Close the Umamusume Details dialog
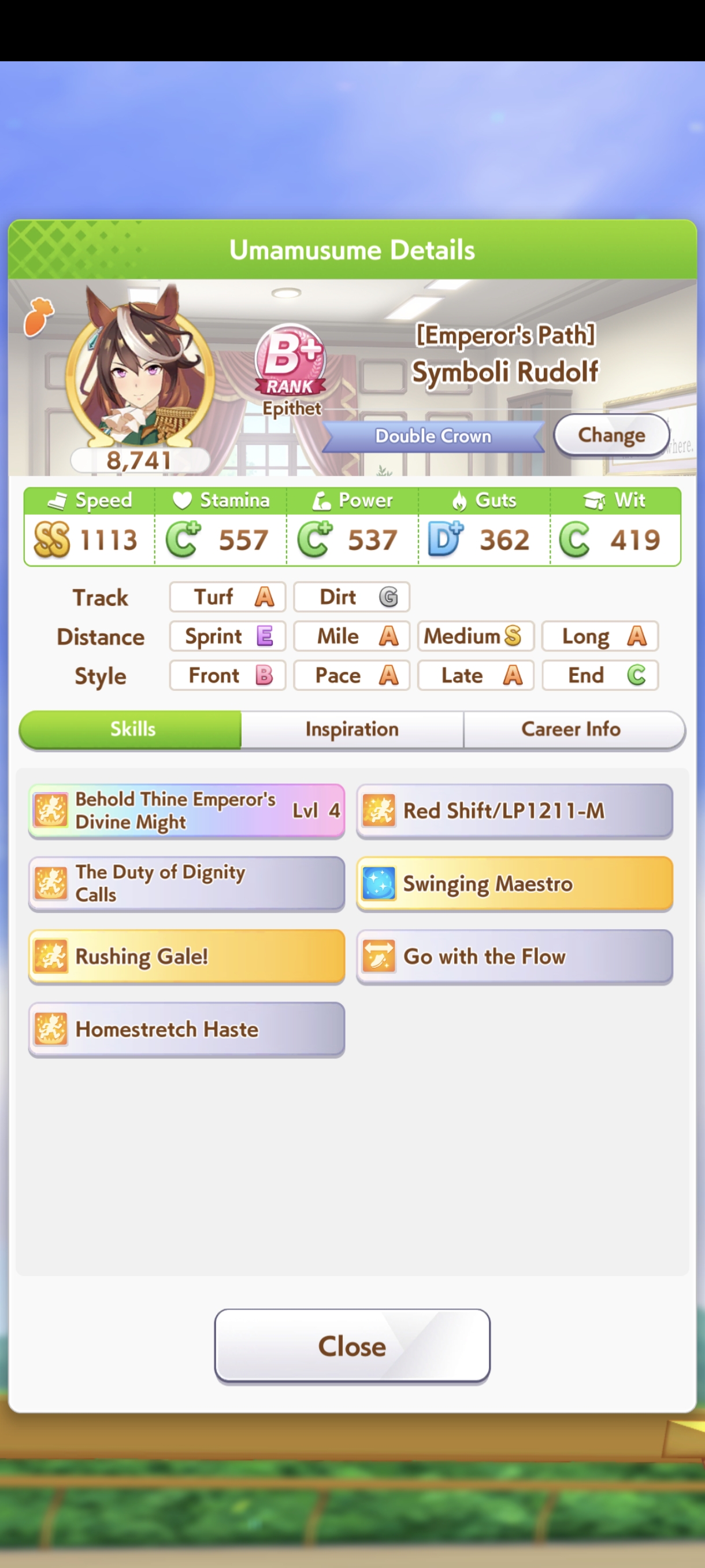705x1568 pixels. click(352, 1347)
